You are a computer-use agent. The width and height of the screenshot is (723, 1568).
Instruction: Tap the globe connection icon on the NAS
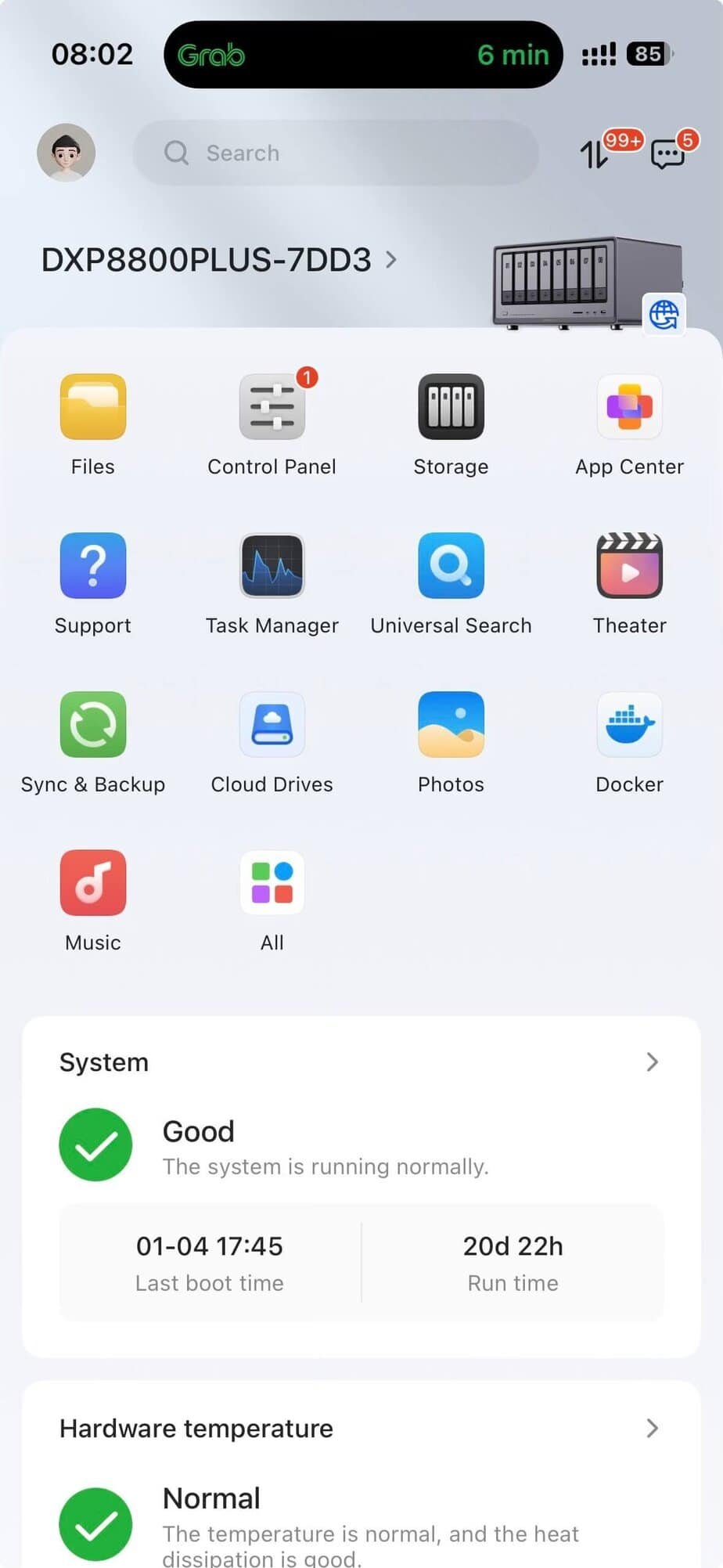click(664, 315)
